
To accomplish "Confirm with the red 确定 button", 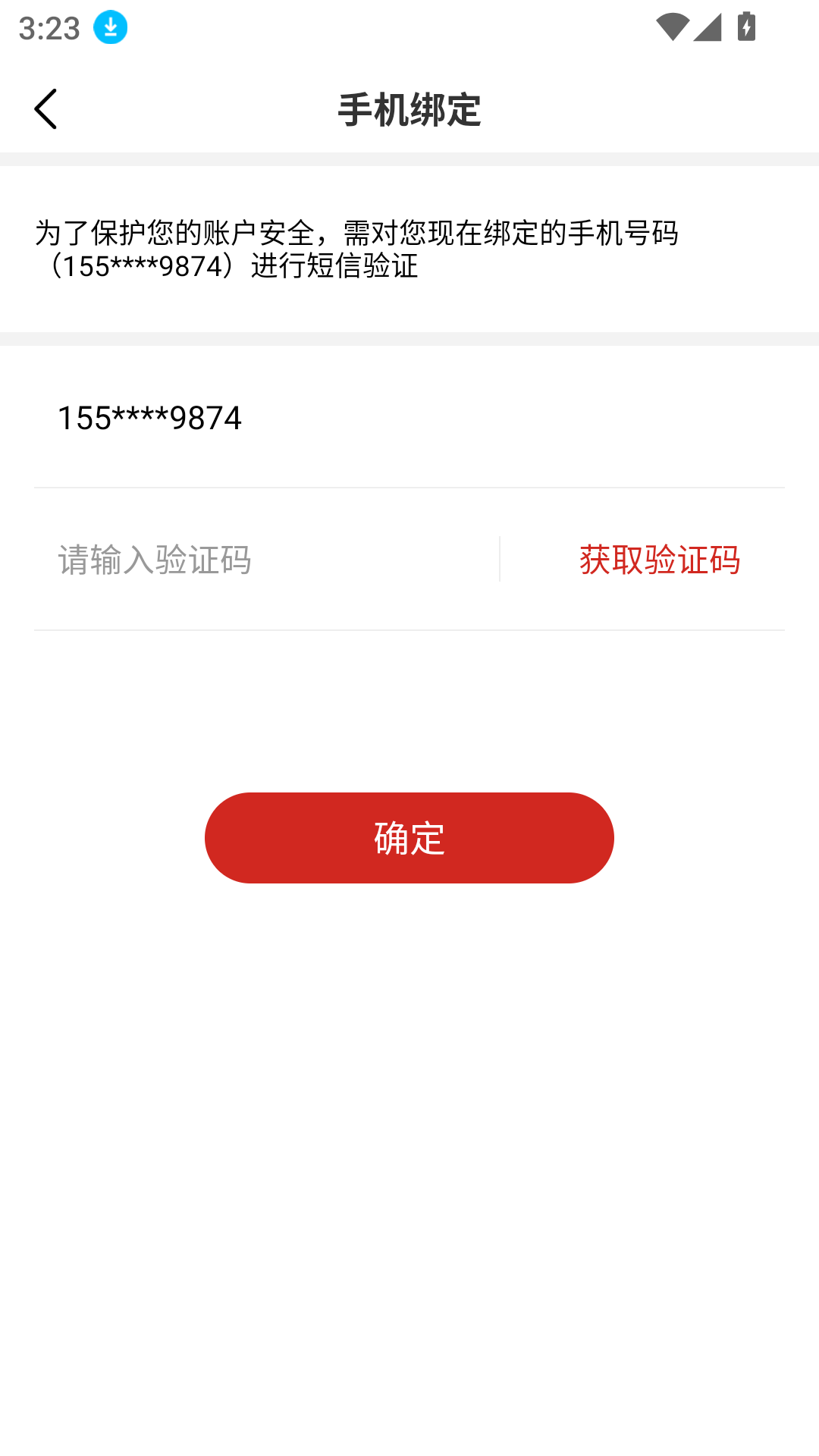I will 409,838.
